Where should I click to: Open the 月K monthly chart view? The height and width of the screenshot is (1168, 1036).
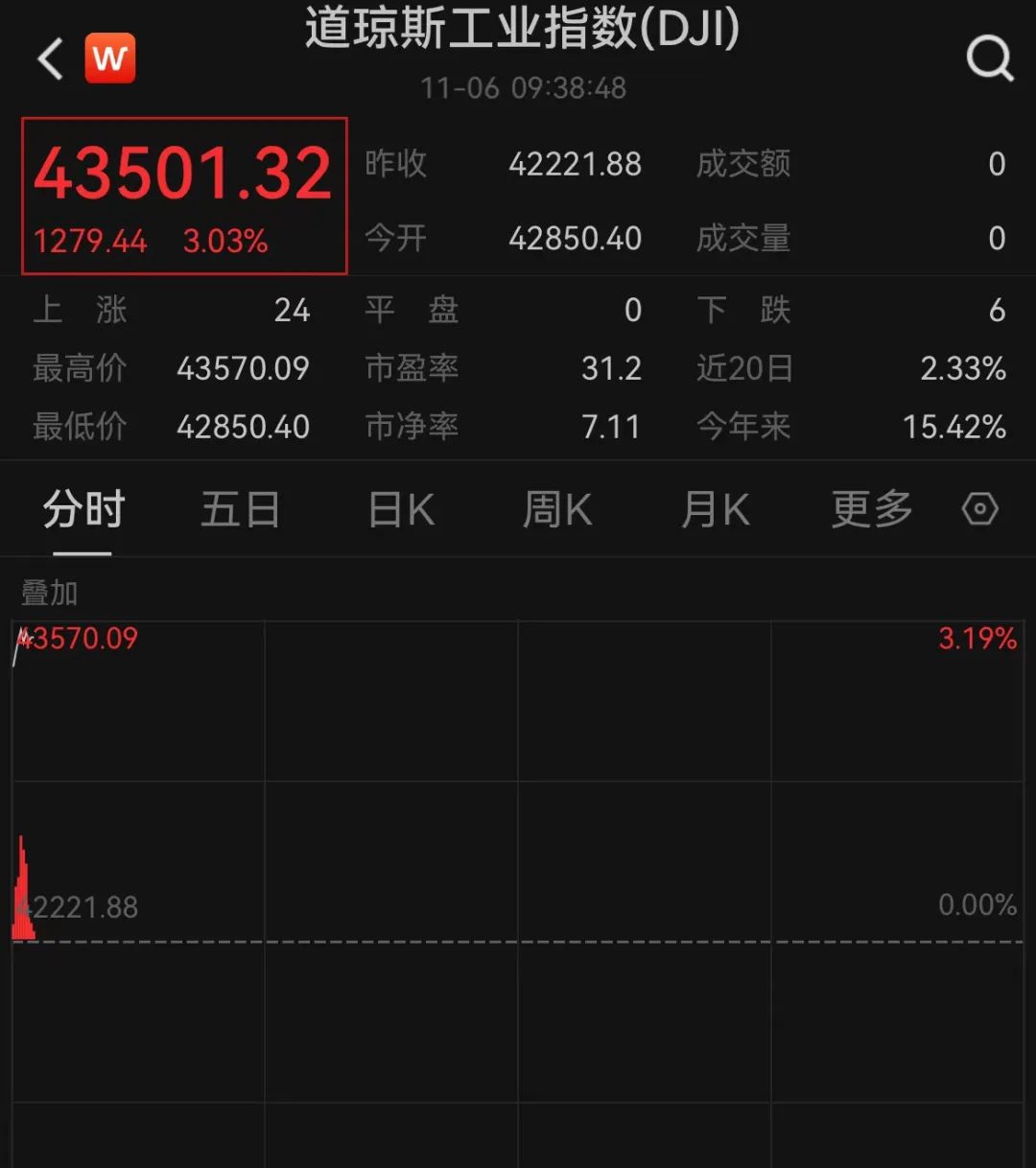pos(714,509)
